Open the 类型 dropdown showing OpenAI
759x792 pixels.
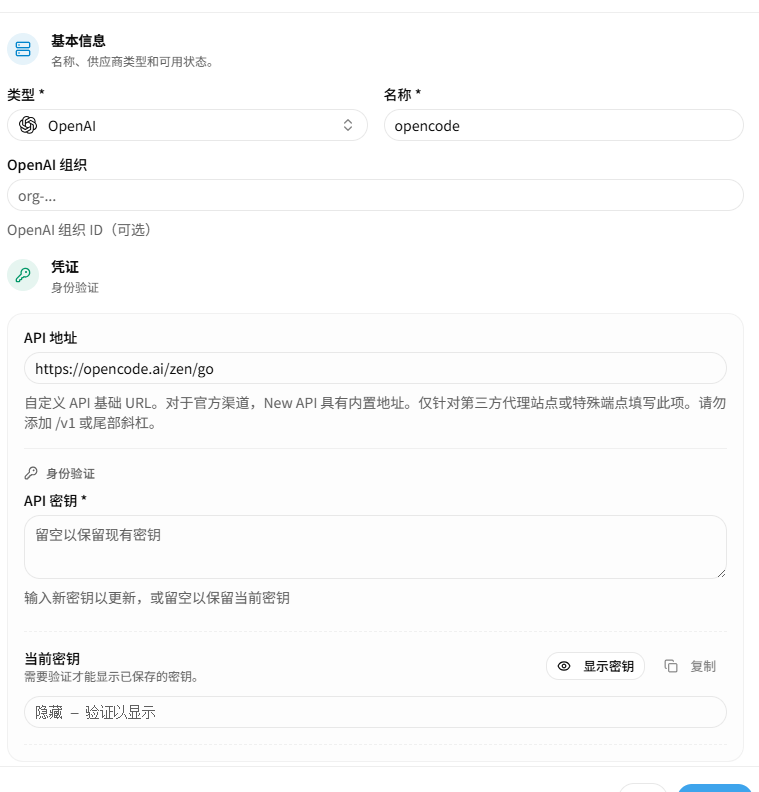(x=187, y=125)
